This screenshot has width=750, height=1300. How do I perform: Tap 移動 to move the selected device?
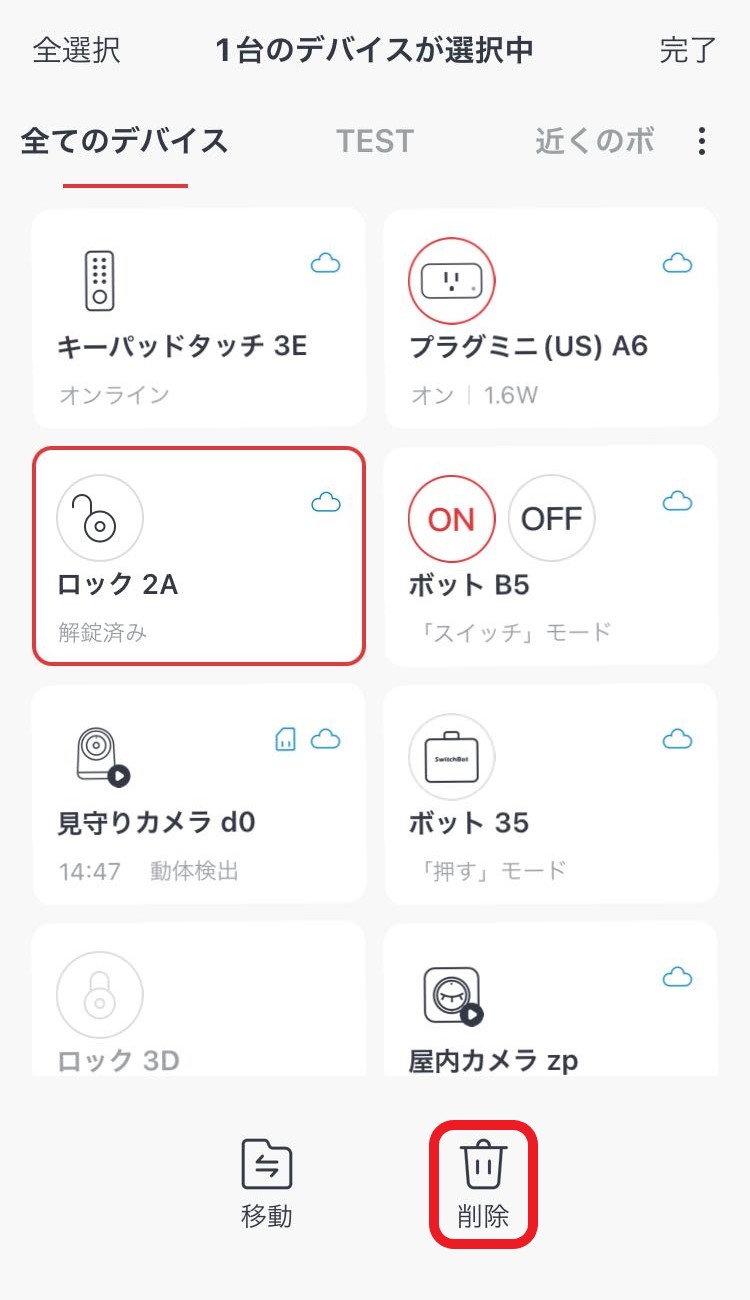[x=267, y=1185]
